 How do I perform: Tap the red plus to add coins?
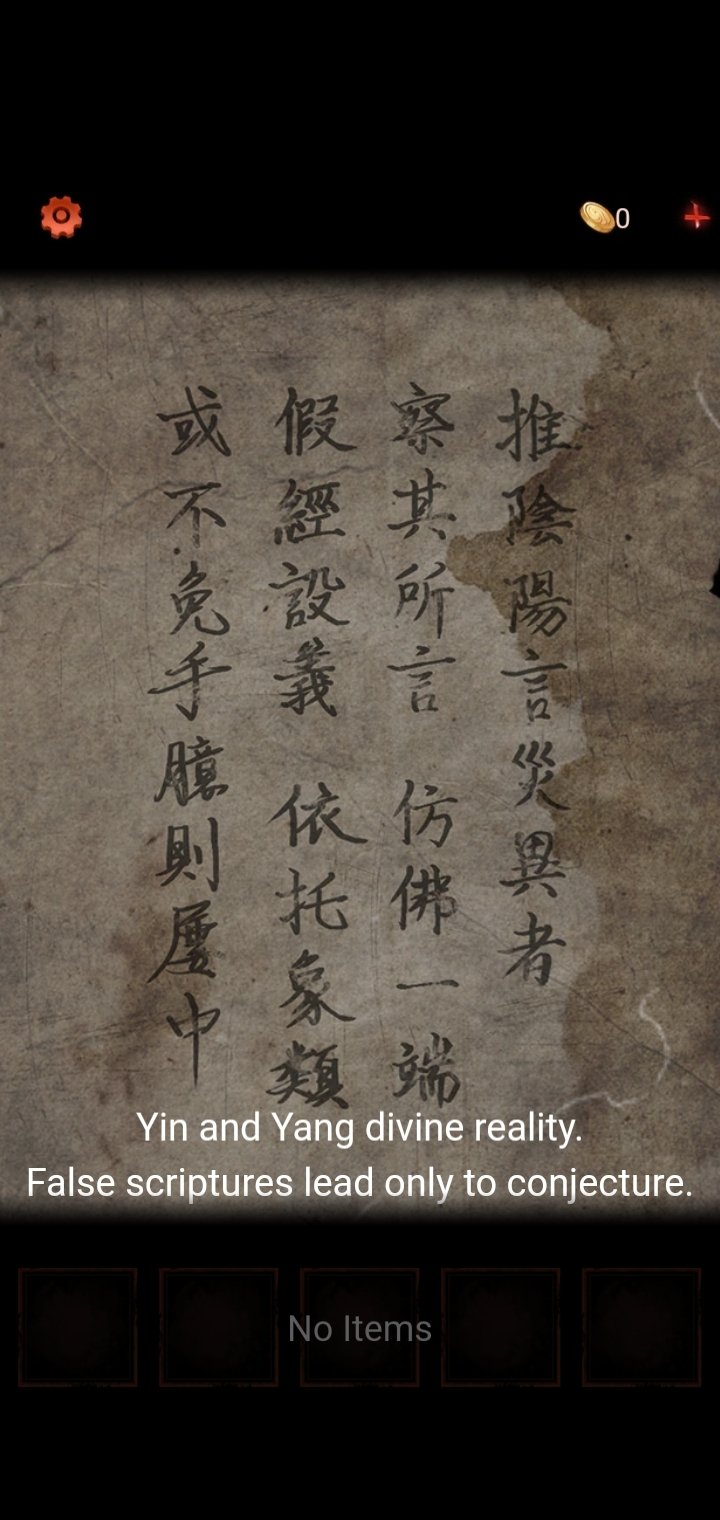coord(696,217)
